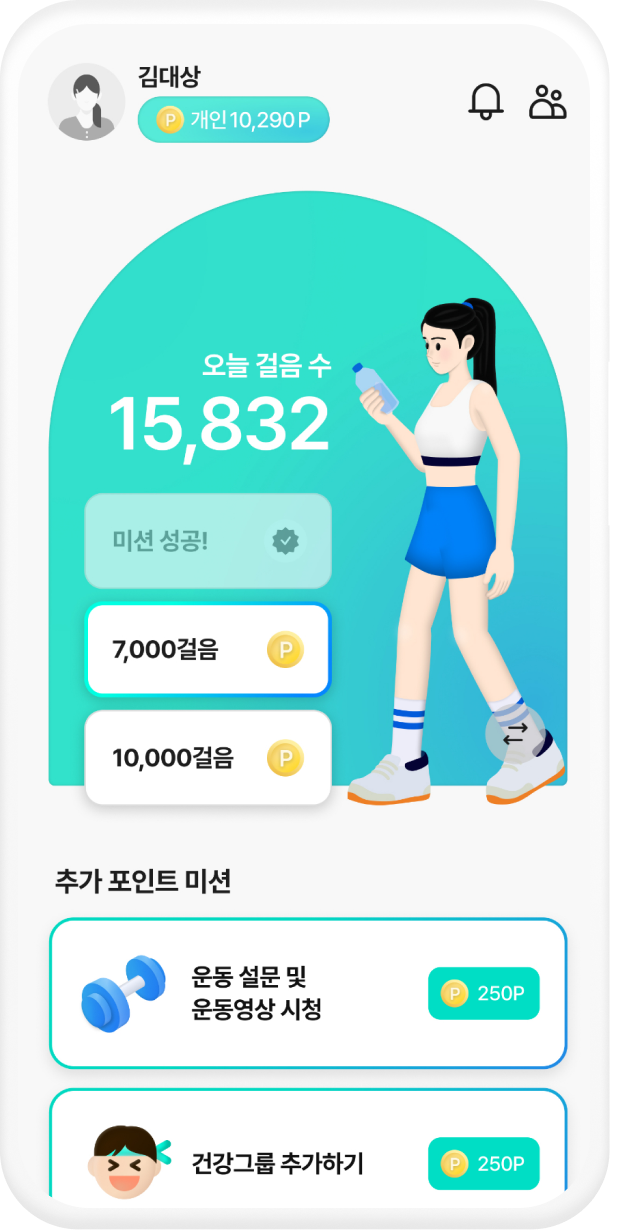Open the friends group icon
The image size is (620, 1230).
pos(547,102)
